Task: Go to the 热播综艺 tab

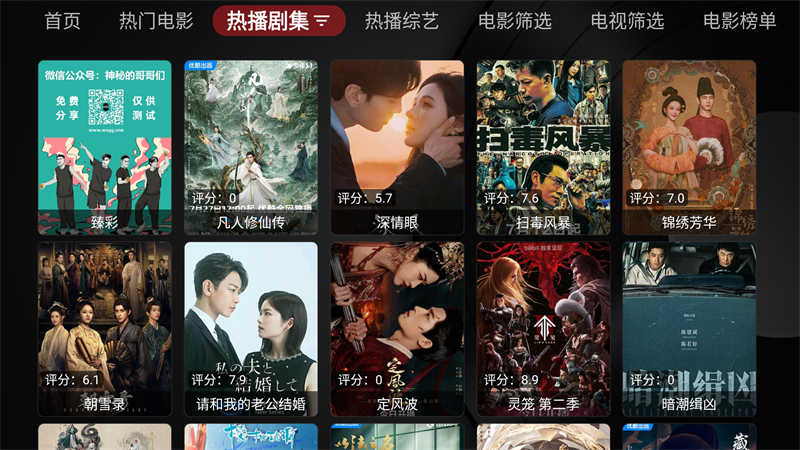Action: click(x=402, y=21)
